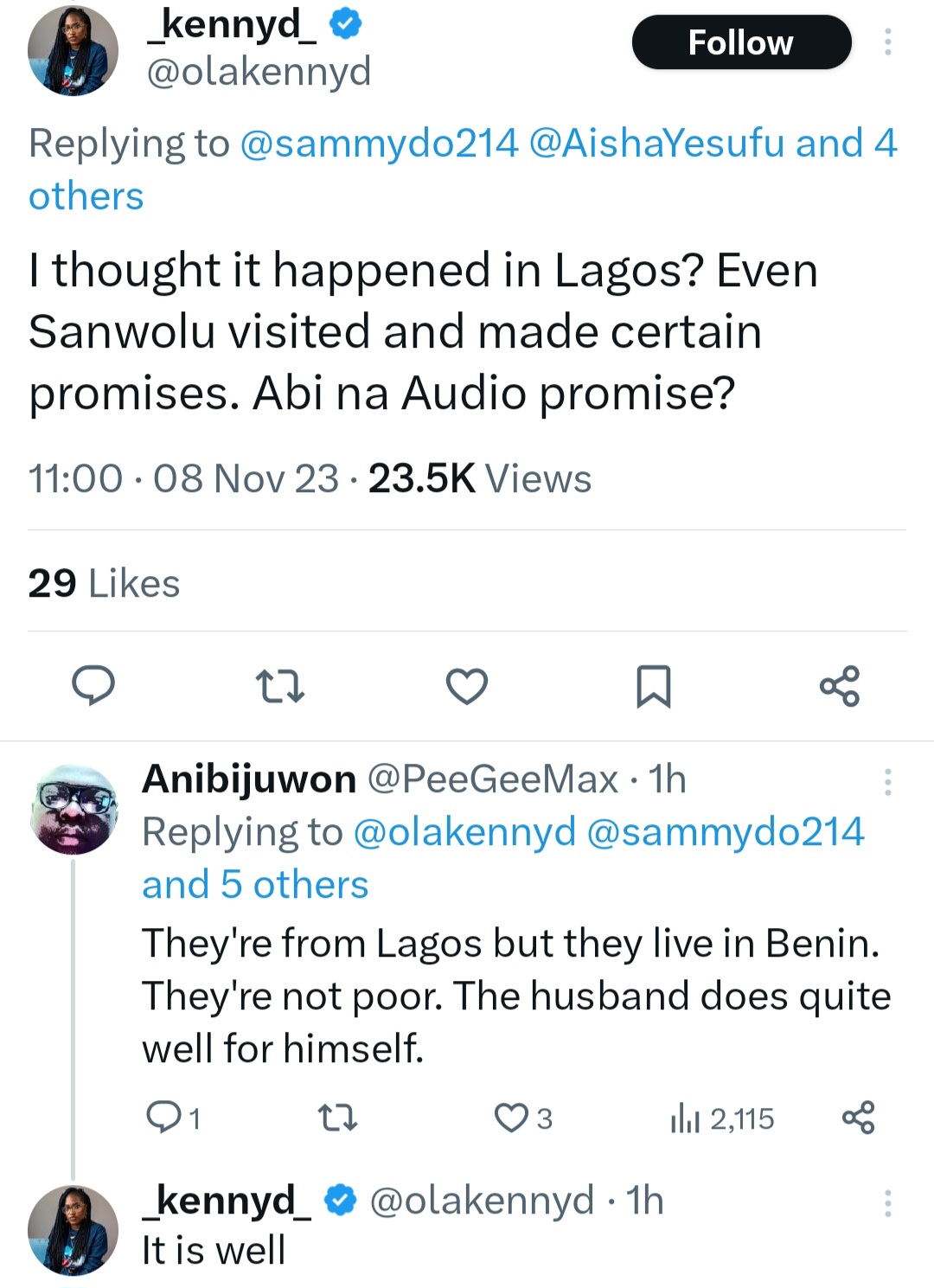Image resolution: width=934 pixels, height=1288 pixels.
Task: Bookmark the main tweet
Action: 653,686
